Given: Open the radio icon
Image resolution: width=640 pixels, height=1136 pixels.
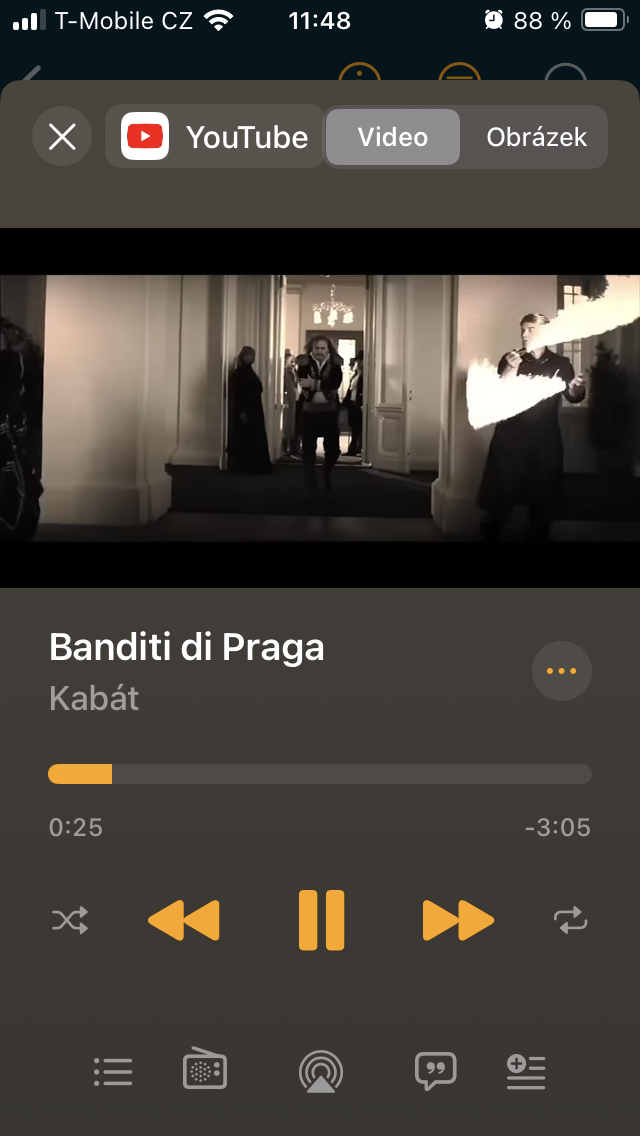Looking at the screenshot, I should (205, 1070).
